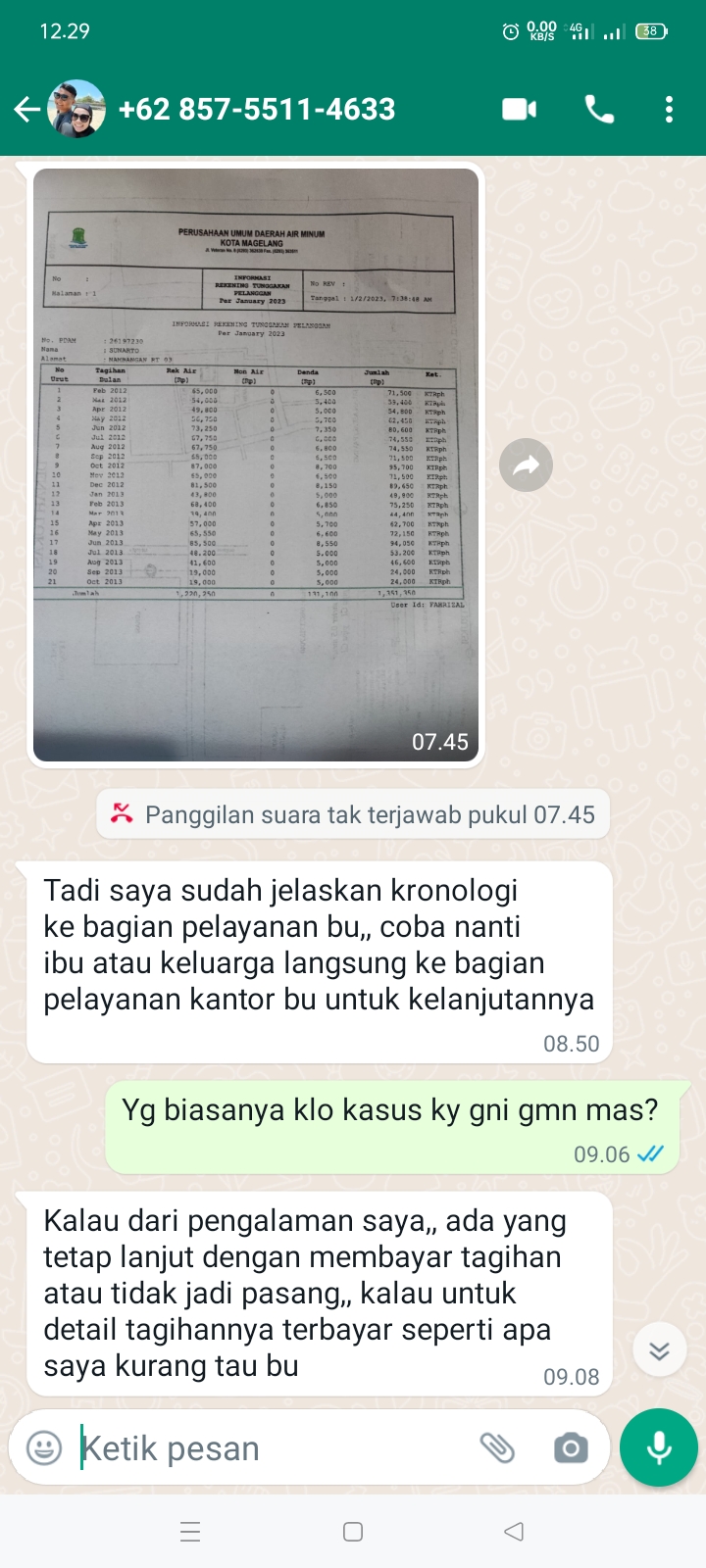Tap the system back button
This screenshot has height=1568, width=706.
pyautogui.click(x=513, y=1532)
